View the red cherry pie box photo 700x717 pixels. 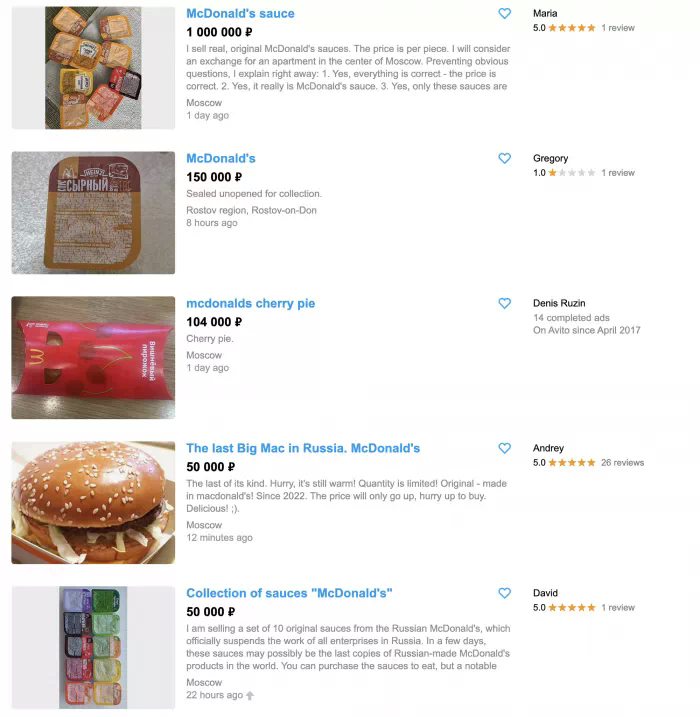pos(93,357)
